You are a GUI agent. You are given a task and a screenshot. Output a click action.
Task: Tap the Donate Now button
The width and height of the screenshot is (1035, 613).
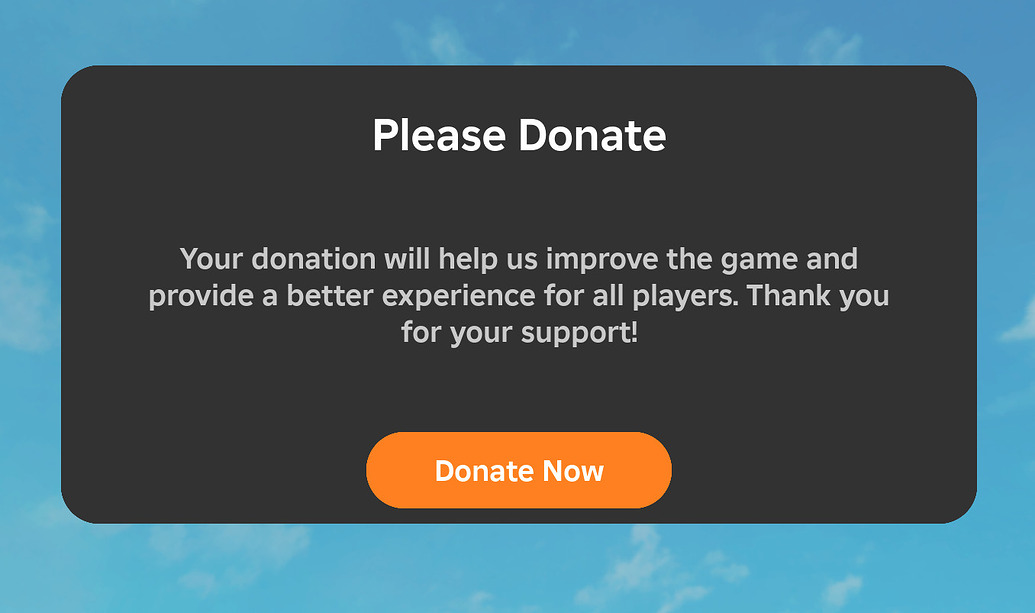coord(518,470)
